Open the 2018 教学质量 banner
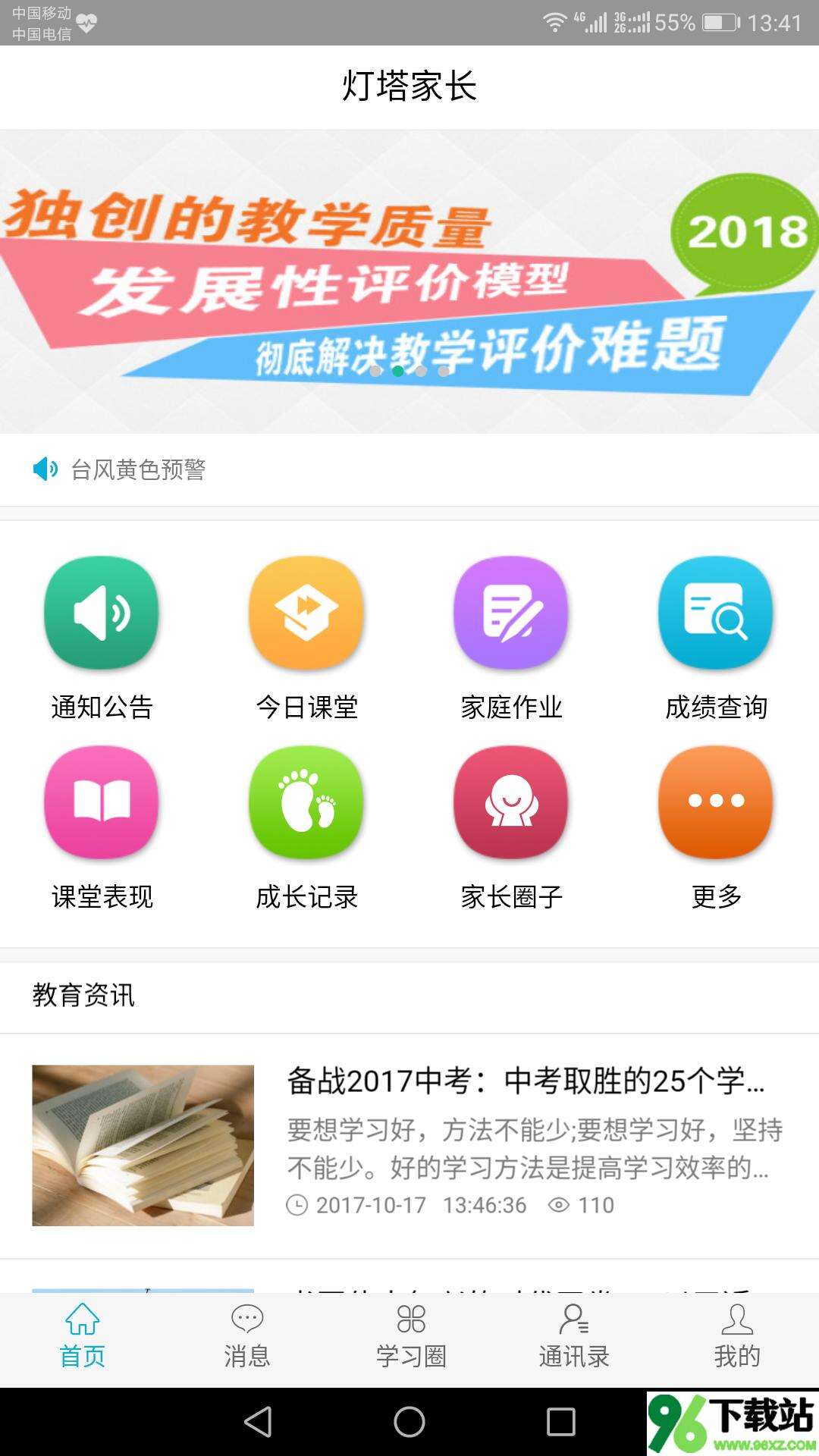This screenshot has width=819, height=1456. (x=409, y=281)
